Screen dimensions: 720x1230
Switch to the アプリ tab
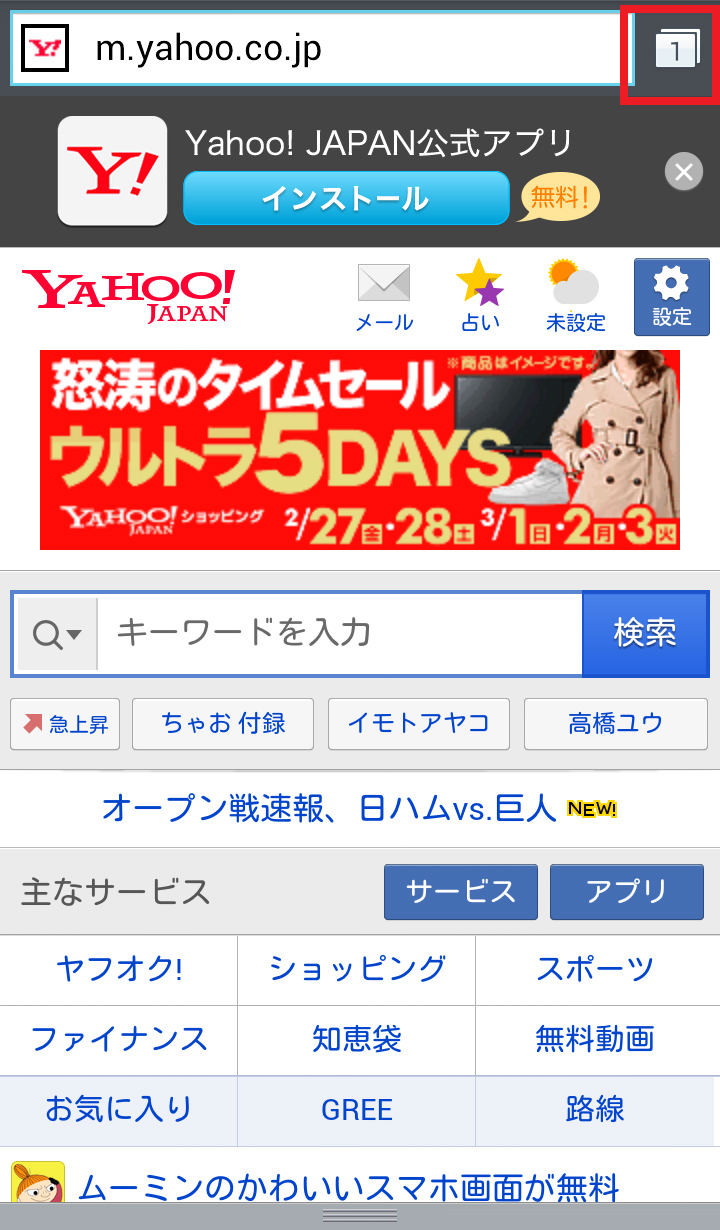(626, 892)
